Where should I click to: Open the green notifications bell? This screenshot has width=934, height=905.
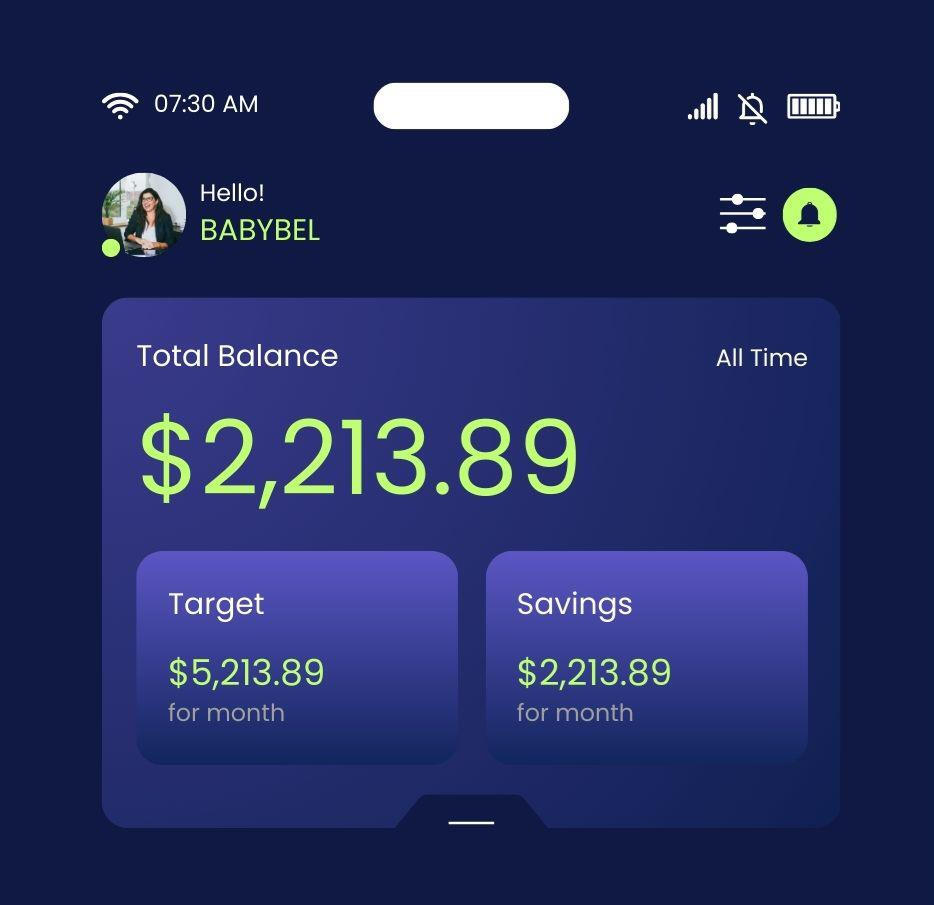(x=809, y=215)
